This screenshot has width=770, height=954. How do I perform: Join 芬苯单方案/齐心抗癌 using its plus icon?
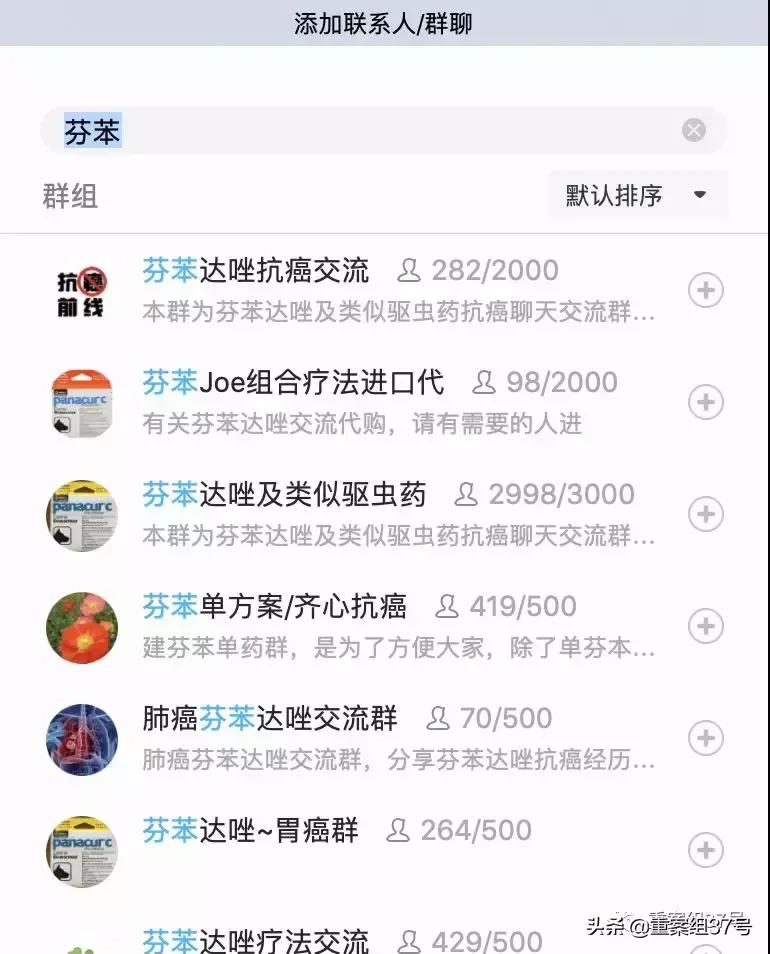[706, 627]
